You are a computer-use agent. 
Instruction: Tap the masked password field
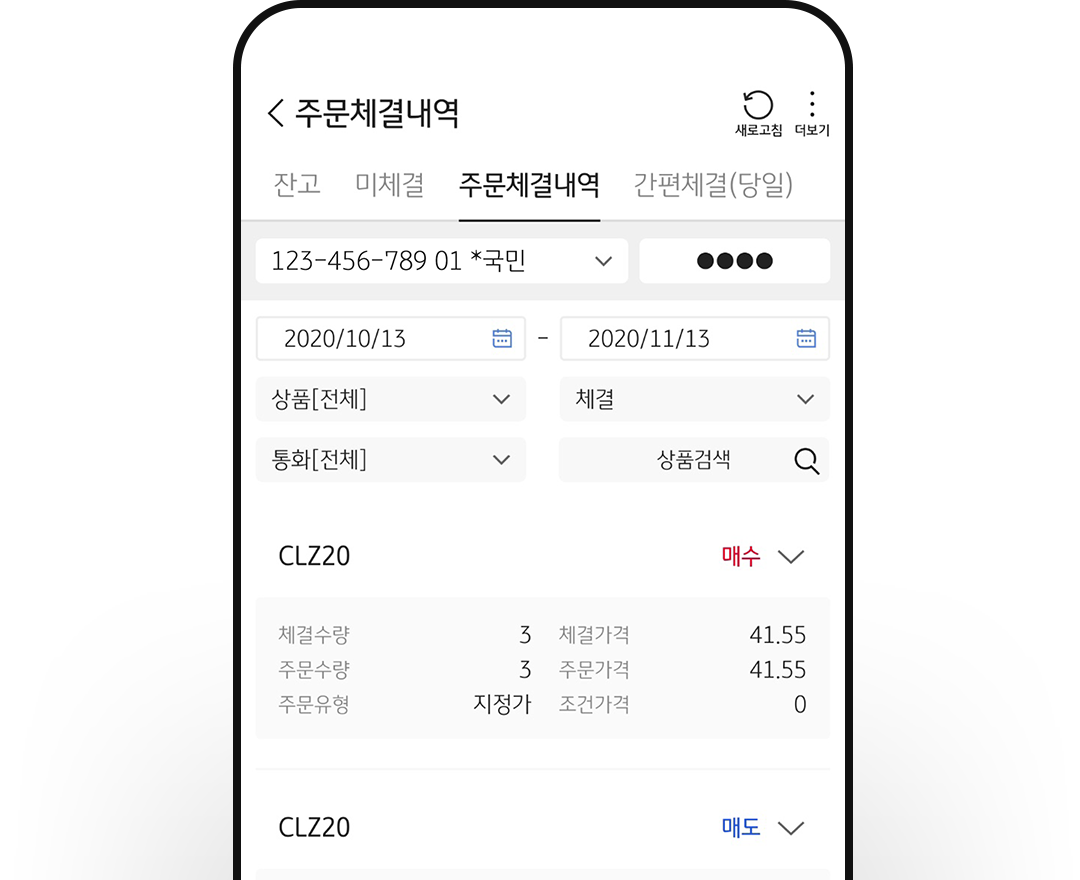734,261
